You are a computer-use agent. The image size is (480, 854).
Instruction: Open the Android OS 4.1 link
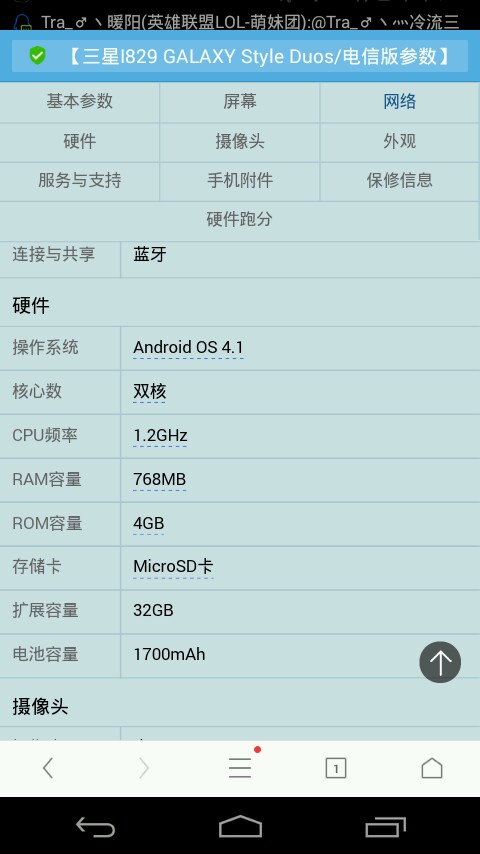click(188, 347)
